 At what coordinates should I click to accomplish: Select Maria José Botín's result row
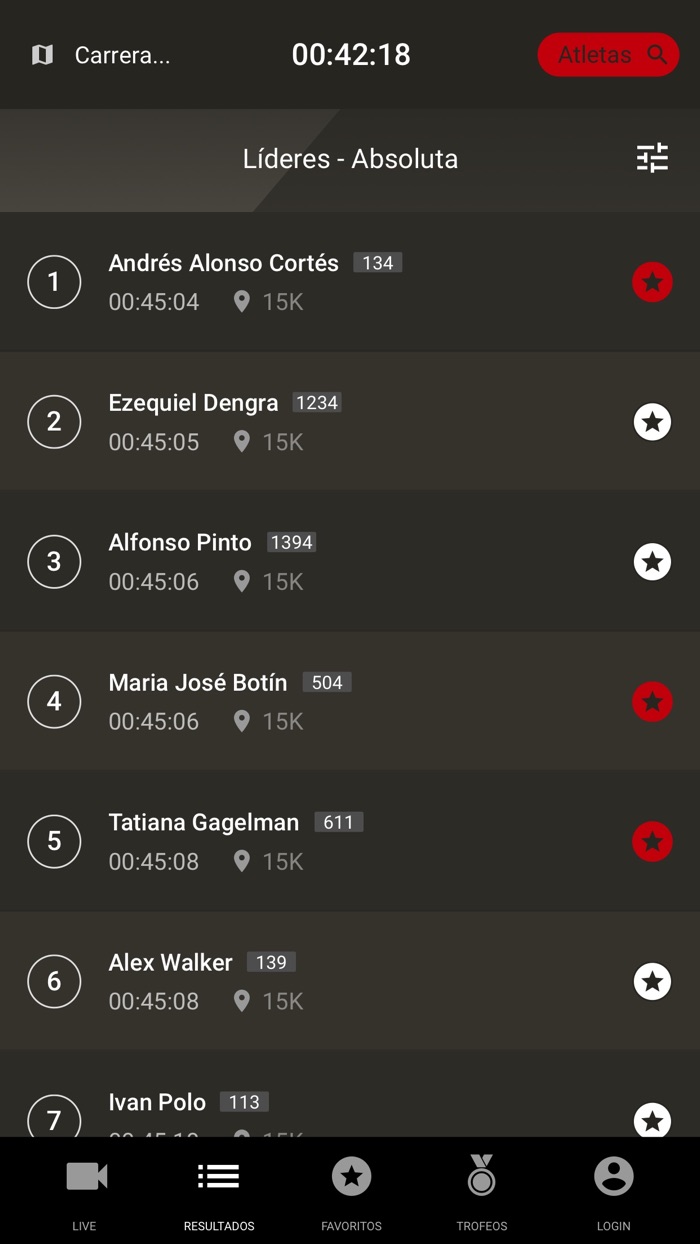(x=300, y=702)
